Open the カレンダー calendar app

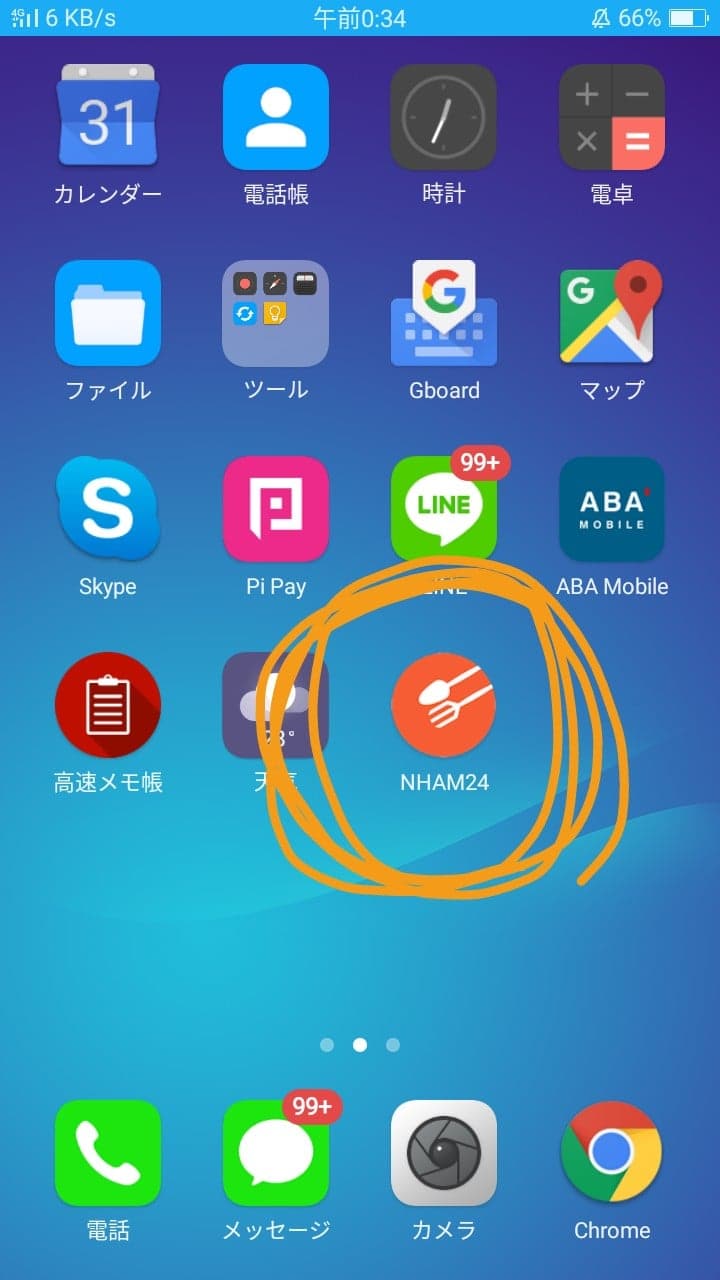click(x=107, y=117)
